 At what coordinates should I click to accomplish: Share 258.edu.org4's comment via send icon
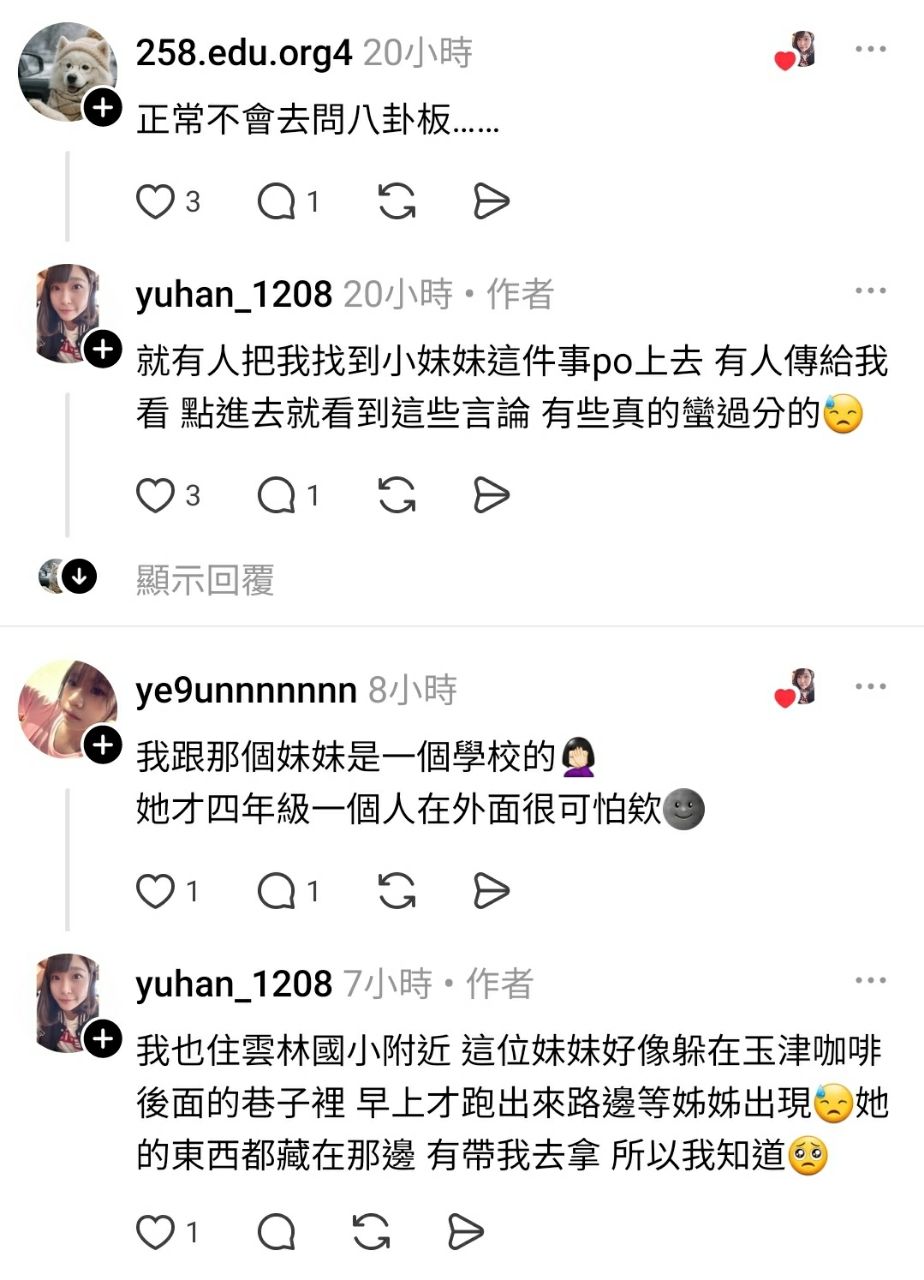click(491, 203)
